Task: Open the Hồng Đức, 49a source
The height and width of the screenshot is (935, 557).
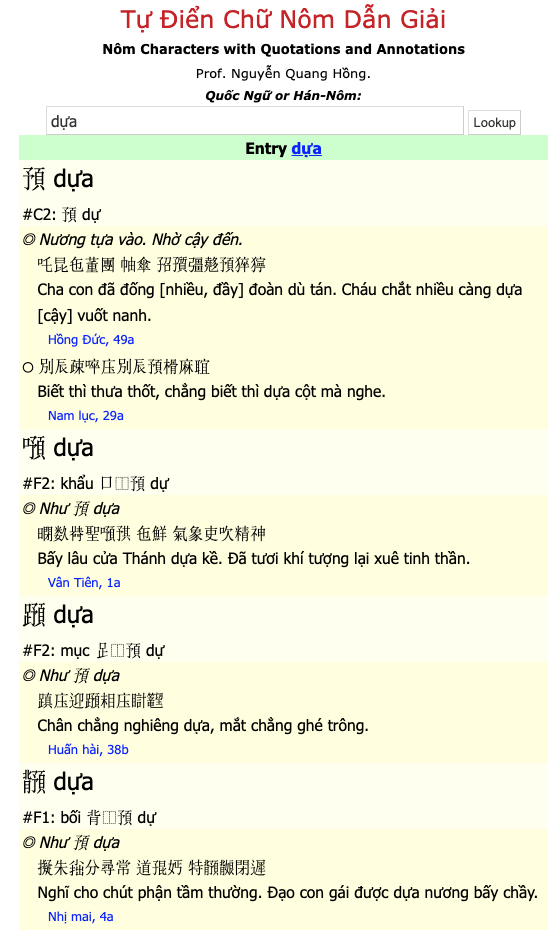Action: pos(91,339)
